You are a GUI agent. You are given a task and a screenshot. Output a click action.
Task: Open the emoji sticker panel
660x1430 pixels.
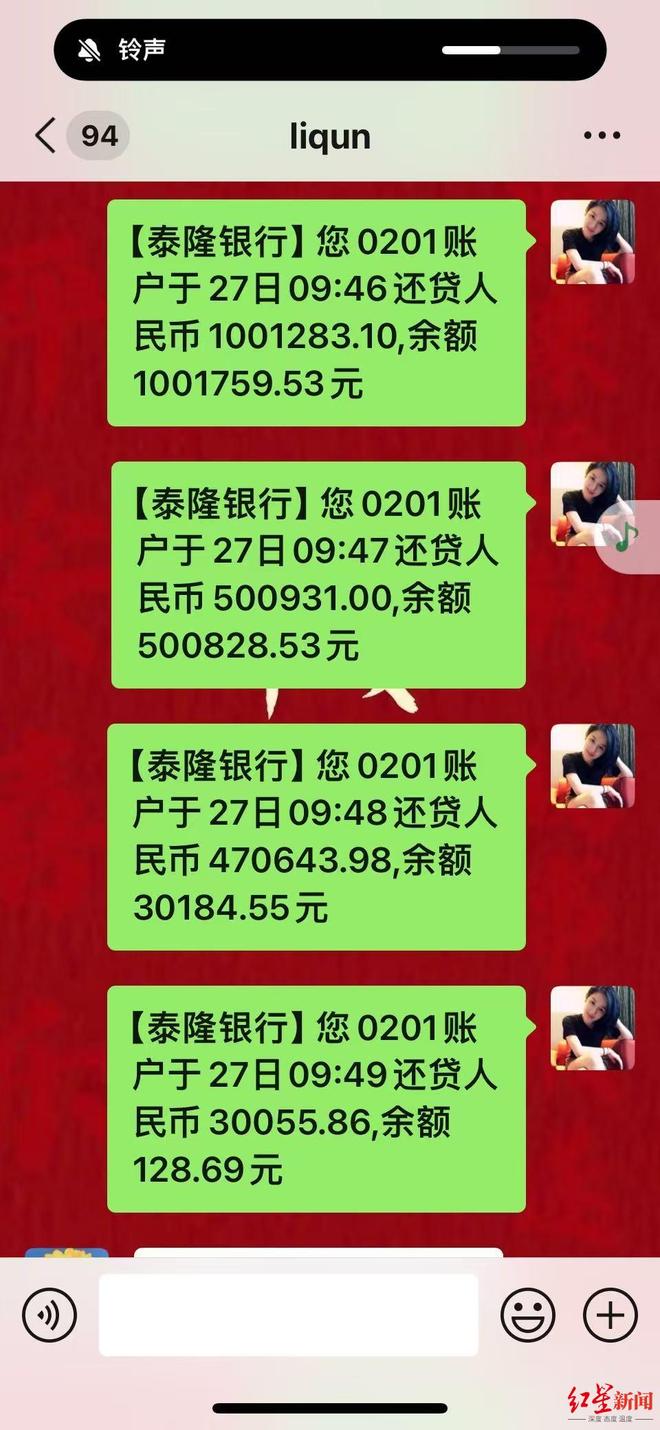click(x=527, y=1314)
